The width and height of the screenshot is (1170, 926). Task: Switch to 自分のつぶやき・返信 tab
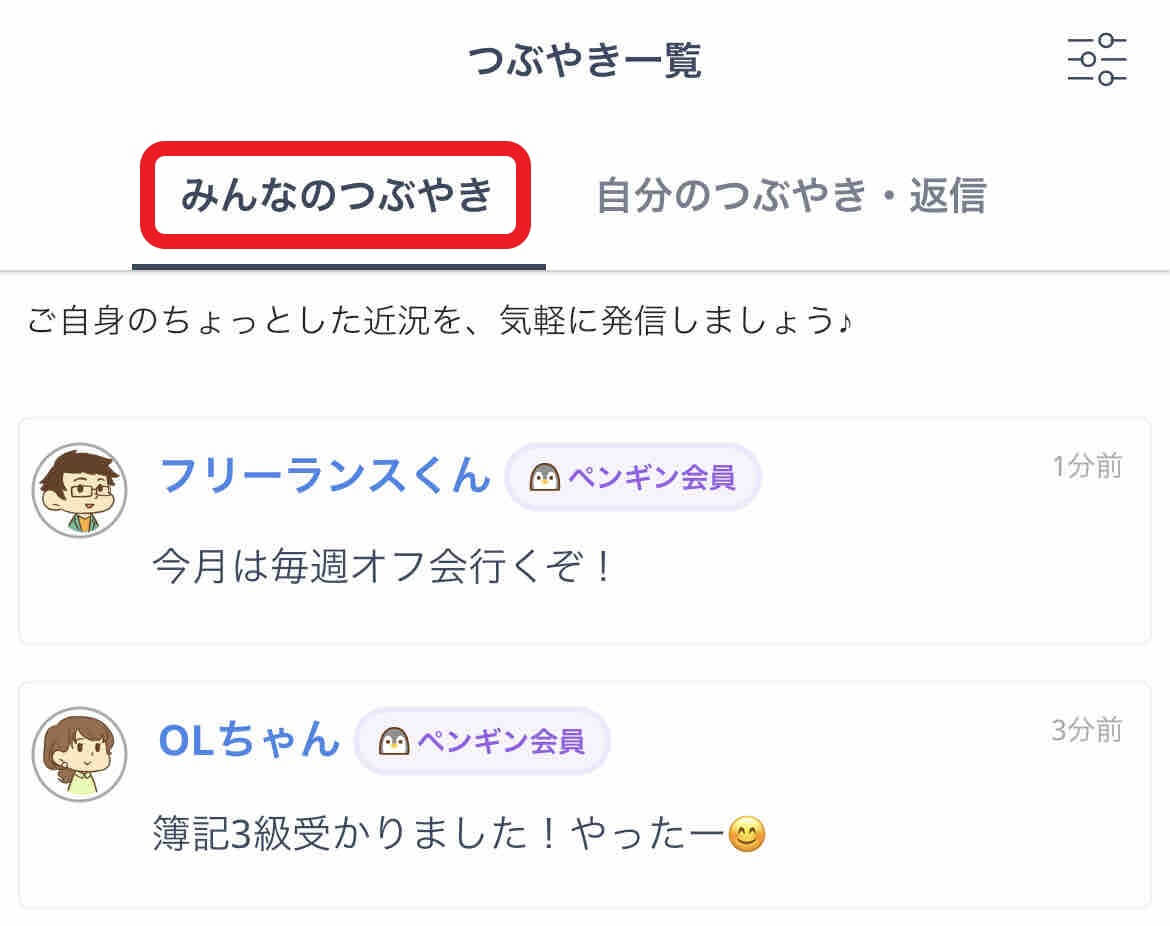point(790,196)
